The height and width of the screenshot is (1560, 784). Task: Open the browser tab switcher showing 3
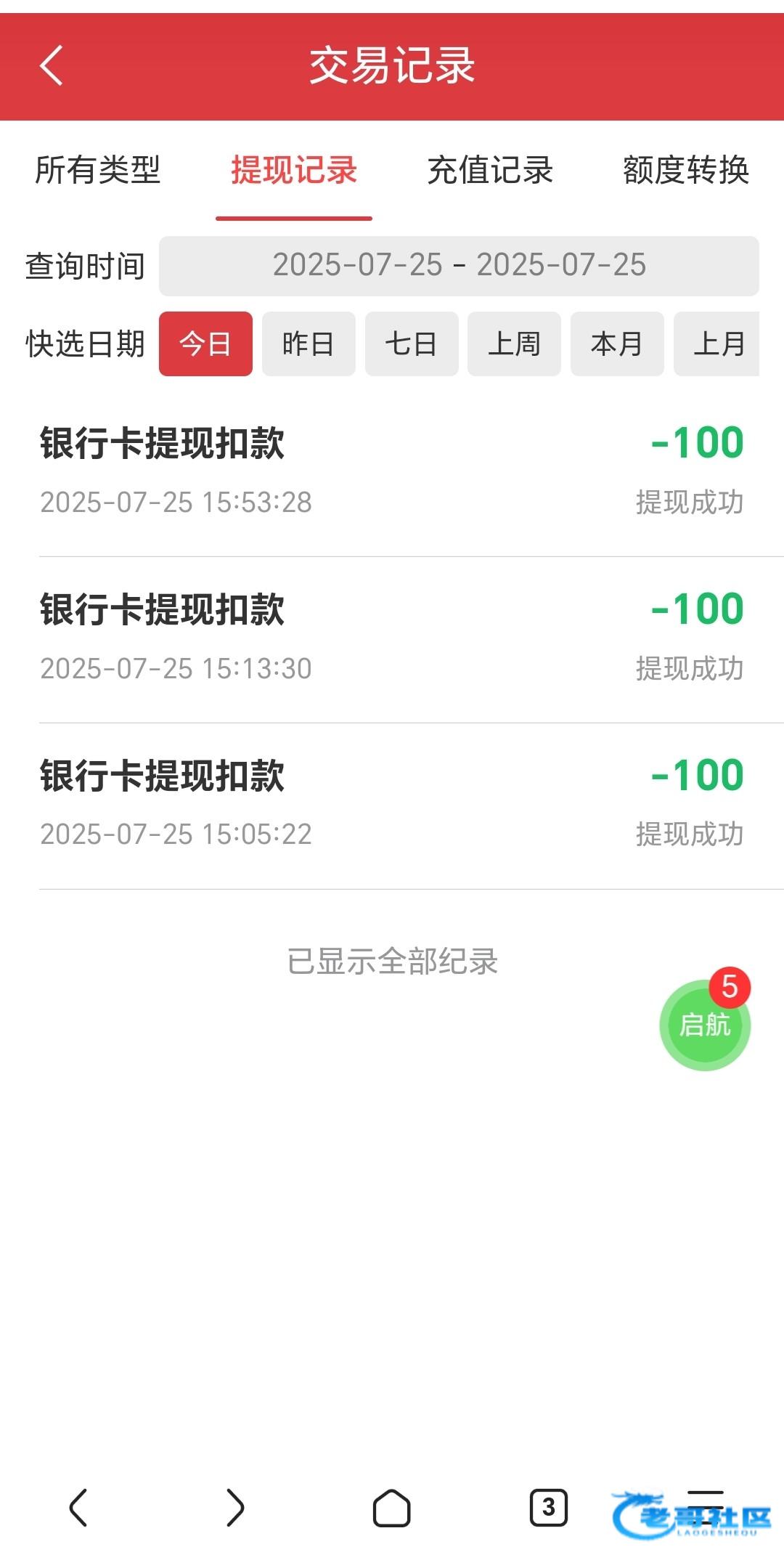(x=549, y=1508)
